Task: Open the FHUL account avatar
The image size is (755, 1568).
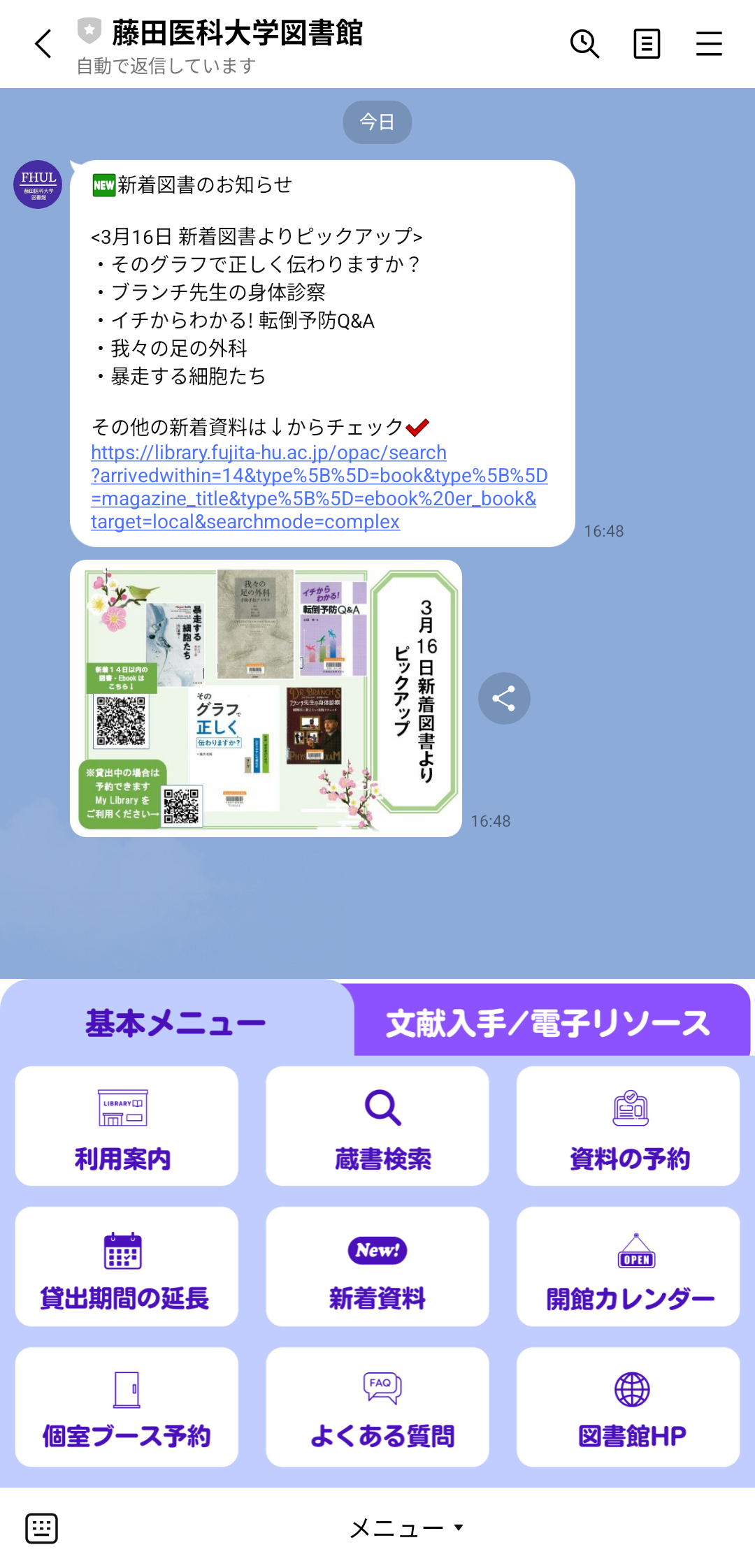Action: tap(38, 184)
